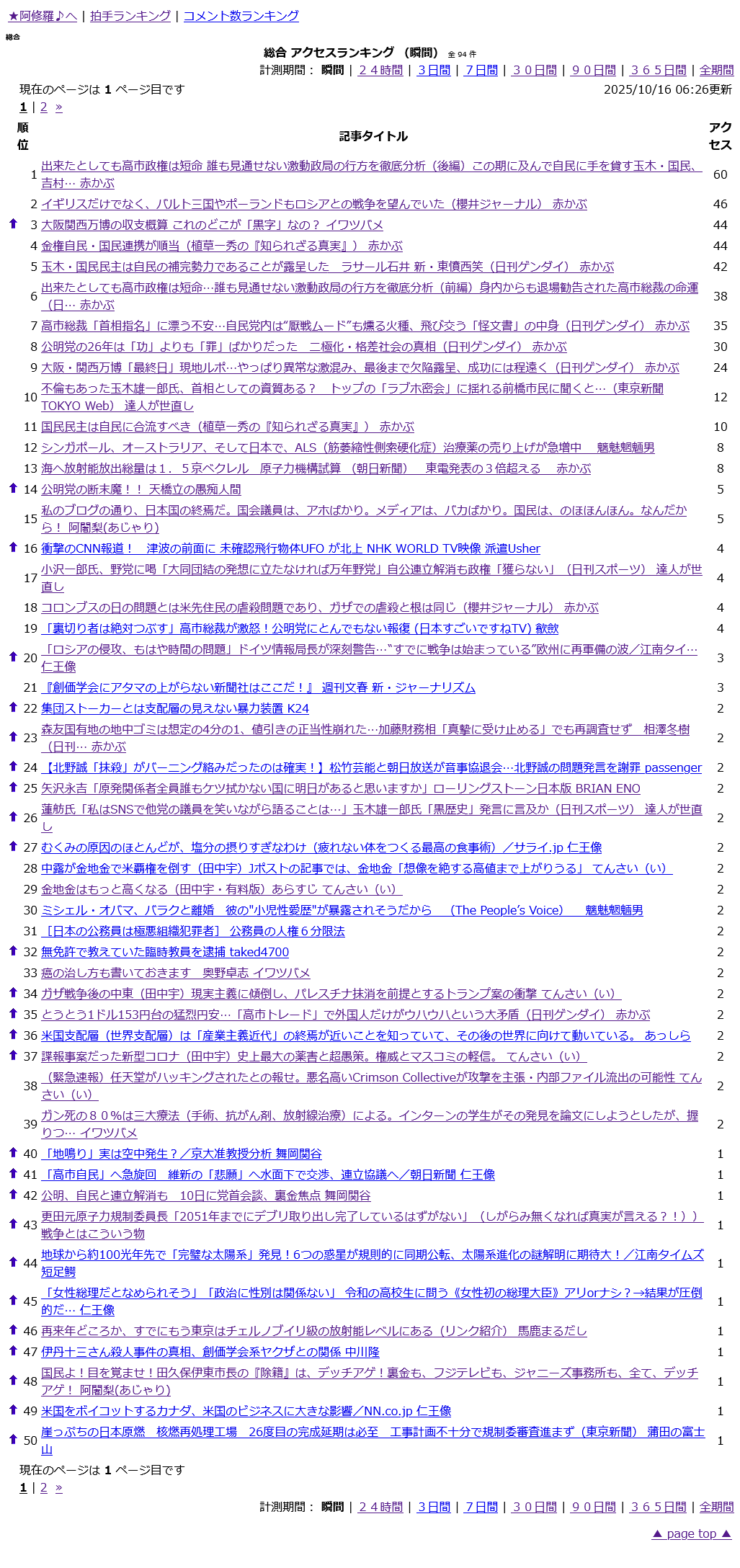Open the rank 32 article 無免許で教えていた臨時教員を逮捕

pos(164,952)
